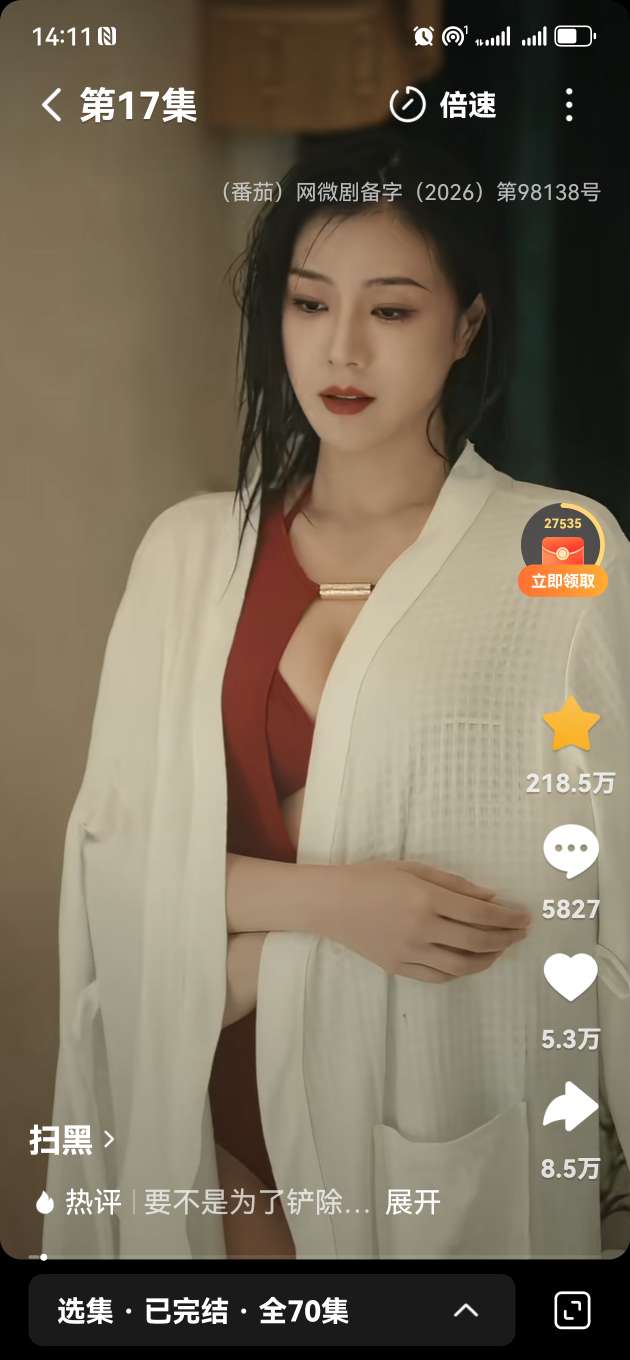The image size is (630, 1360).
Task: Open the three-dot overflow menu
Action: click(568, 105)
